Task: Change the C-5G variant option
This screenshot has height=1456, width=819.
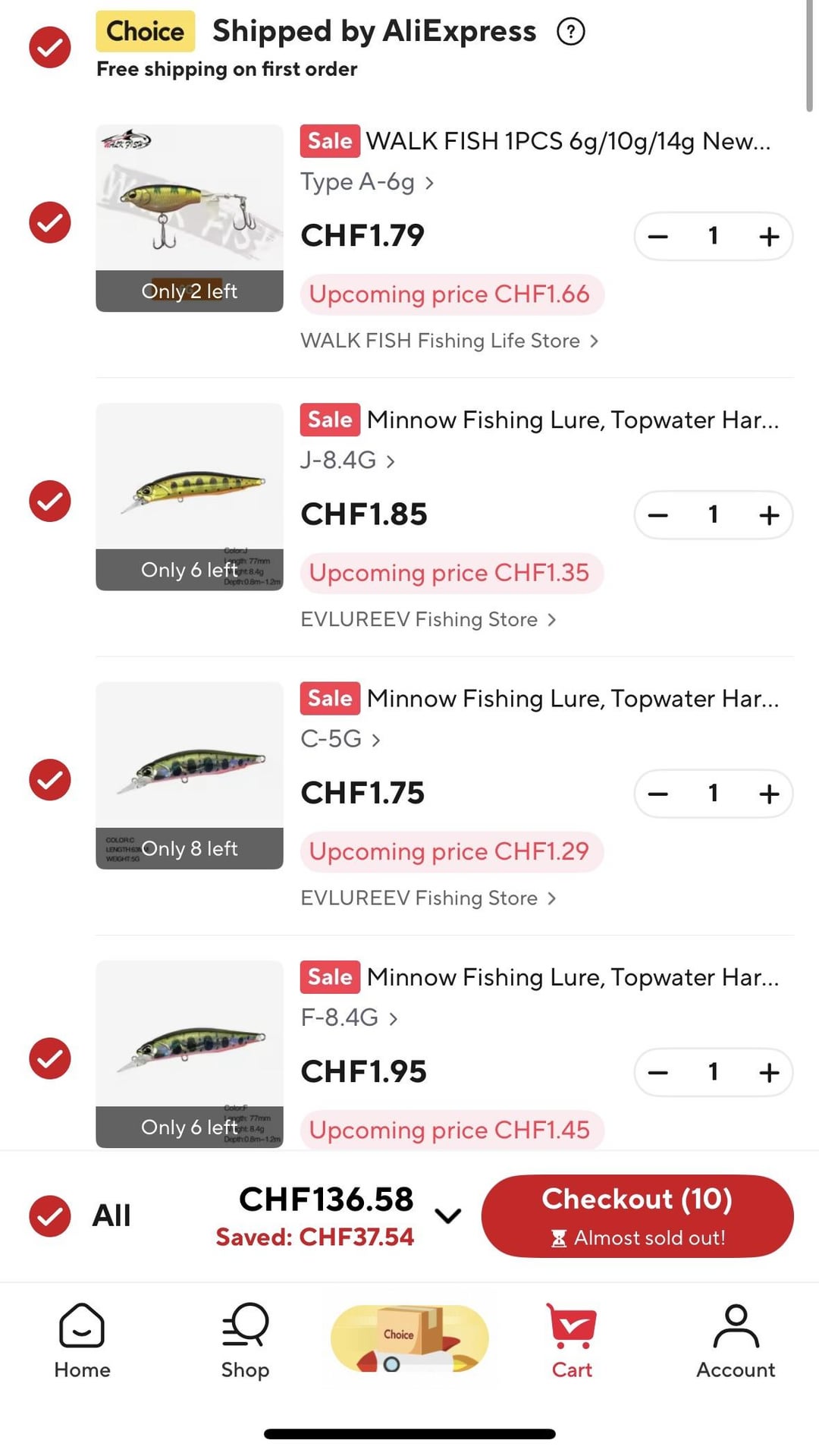Action: (x=340, y=739)
